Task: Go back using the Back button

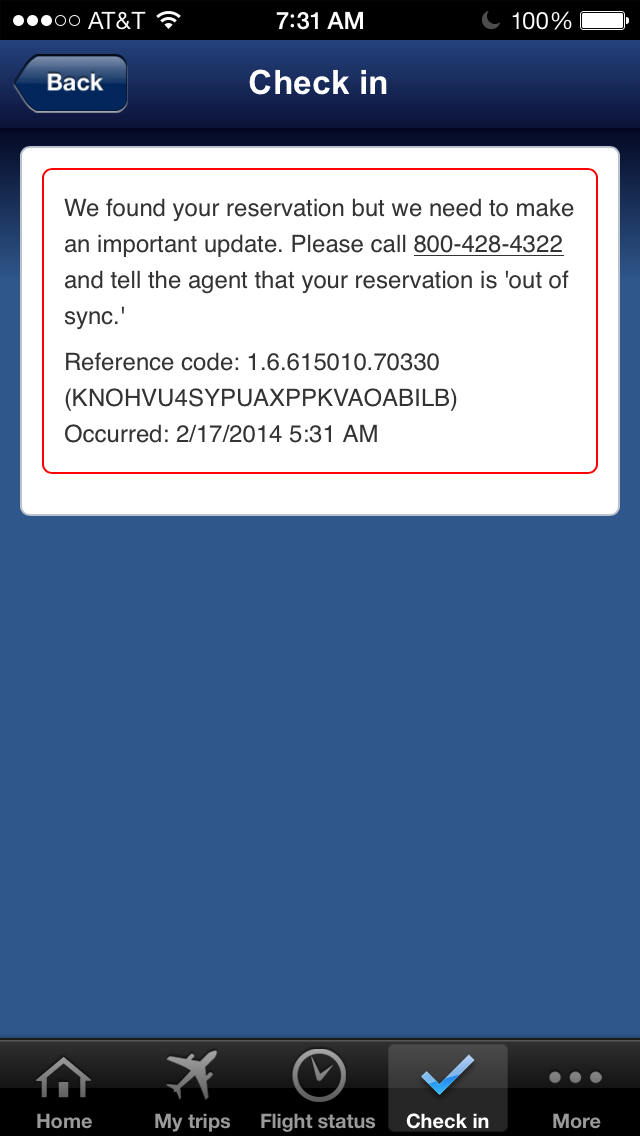Action: [x=70, y=83]
